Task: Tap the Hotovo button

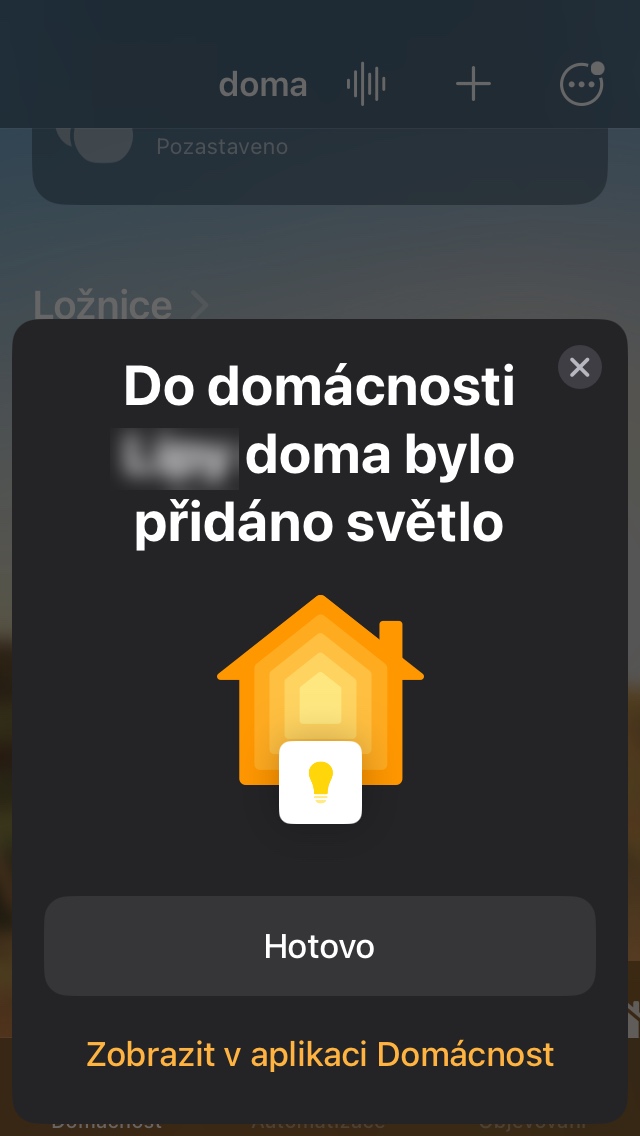Action: pyautogui.click(x=319, y=946)
